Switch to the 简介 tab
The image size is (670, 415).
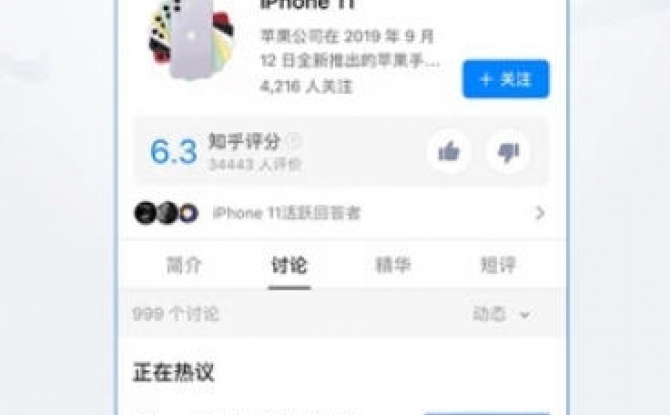pos(184,265)
